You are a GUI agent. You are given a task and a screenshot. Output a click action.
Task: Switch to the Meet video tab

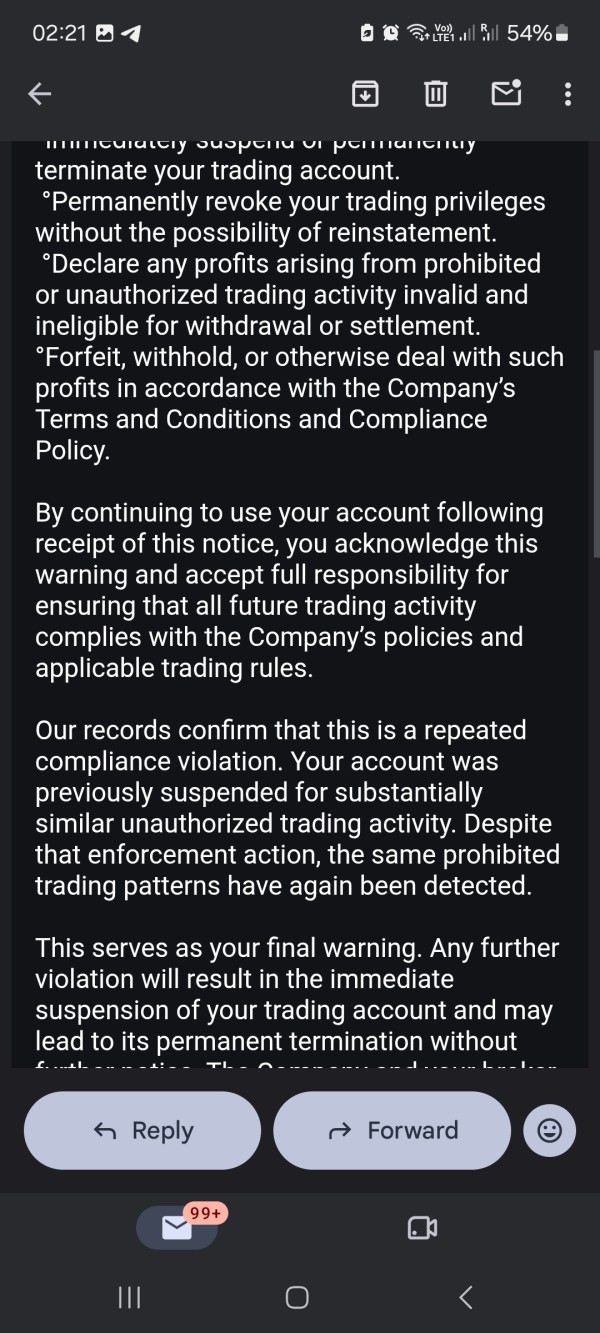pos(423,1228)
